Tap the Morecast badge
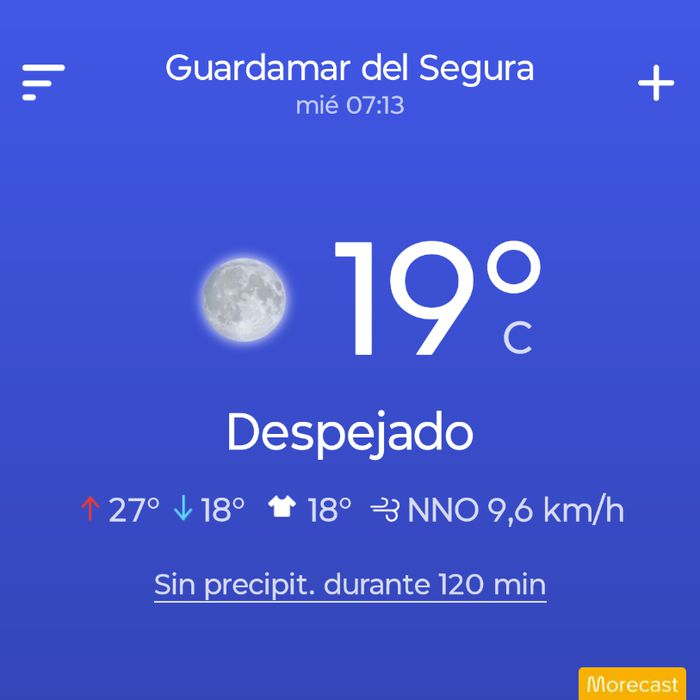The image size is (700, 700). [x=631, y=685]
